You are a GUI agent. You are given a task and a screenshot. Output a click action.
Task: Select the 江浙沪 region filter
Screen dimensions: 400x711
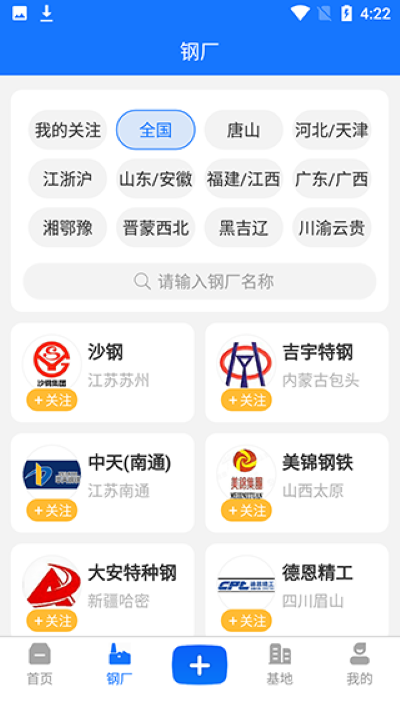click(68, 179)
